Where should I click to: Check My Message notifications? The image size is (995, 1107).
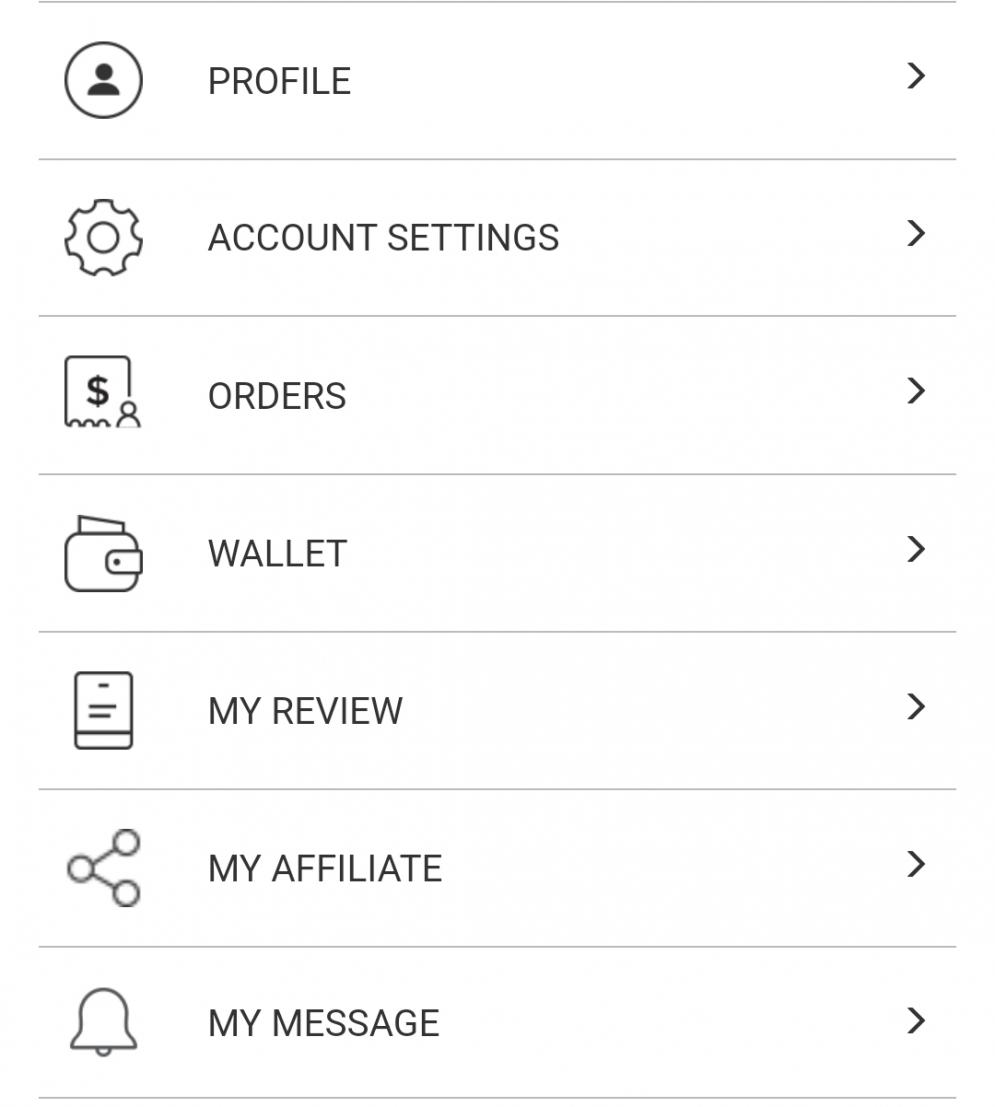pos(323,1023)
